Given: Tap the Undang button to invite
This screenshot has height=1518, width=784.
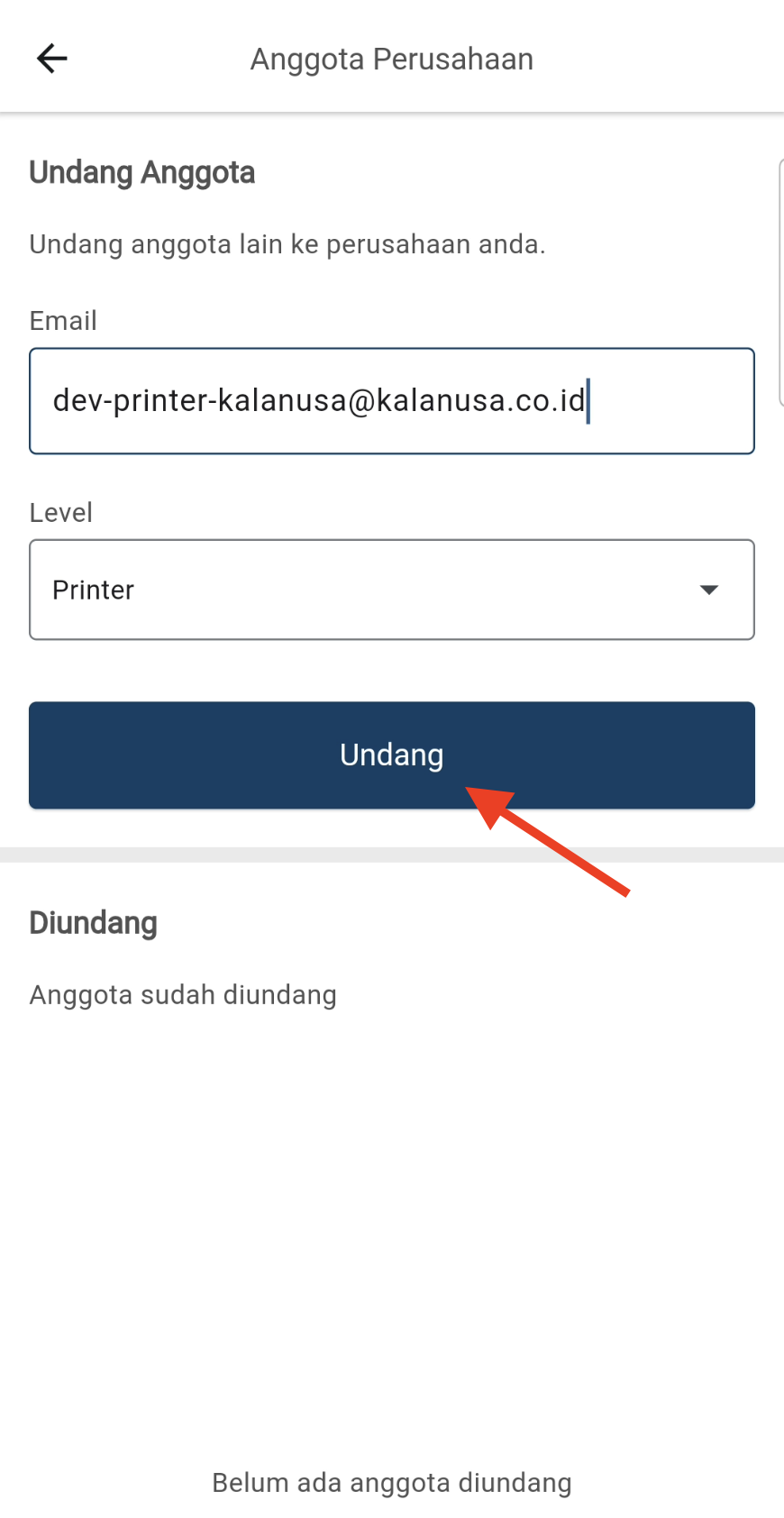Looking at the screenshot, I should (391, 754).
